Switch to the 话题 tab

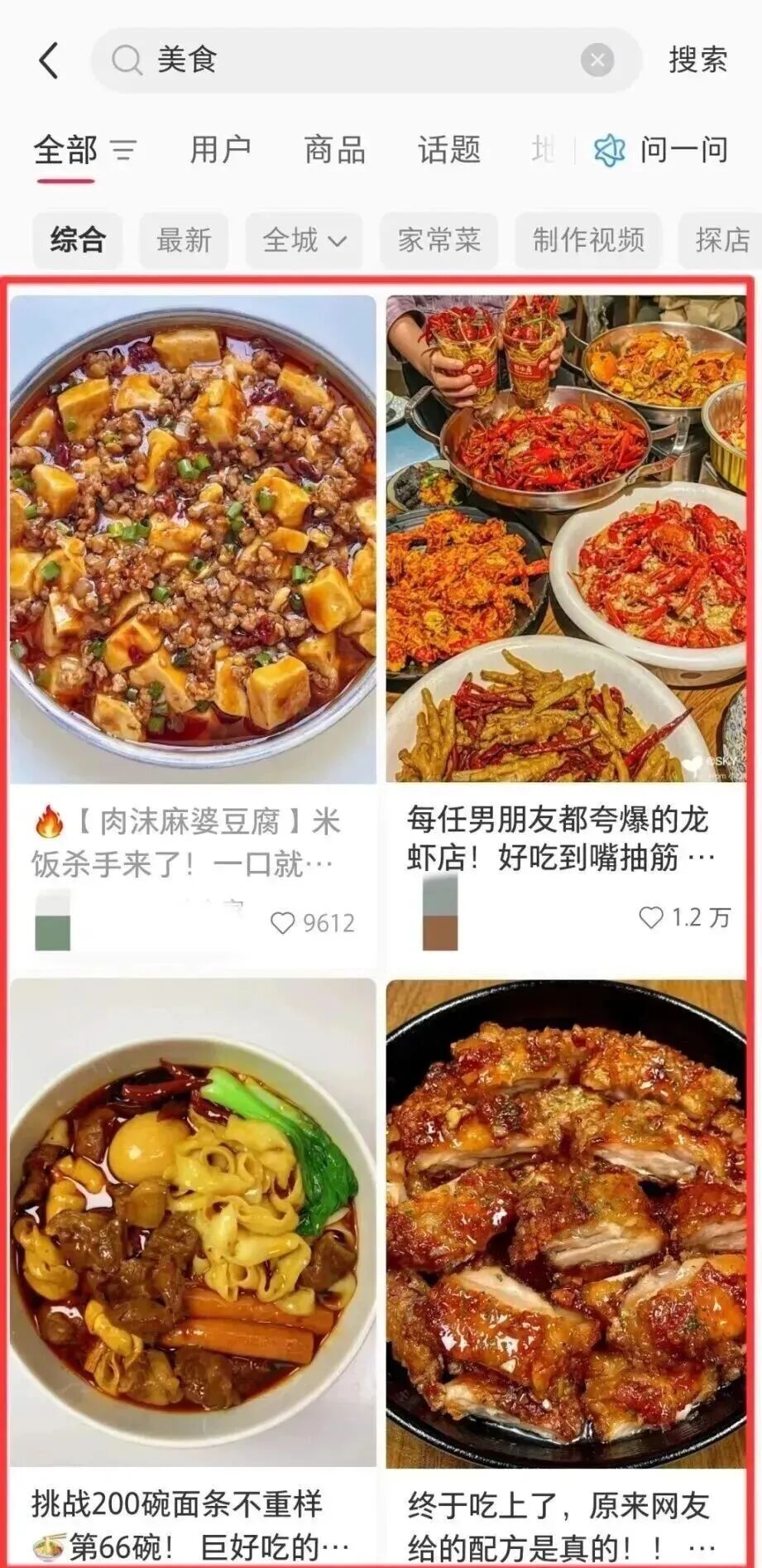(x=448, y=151)
